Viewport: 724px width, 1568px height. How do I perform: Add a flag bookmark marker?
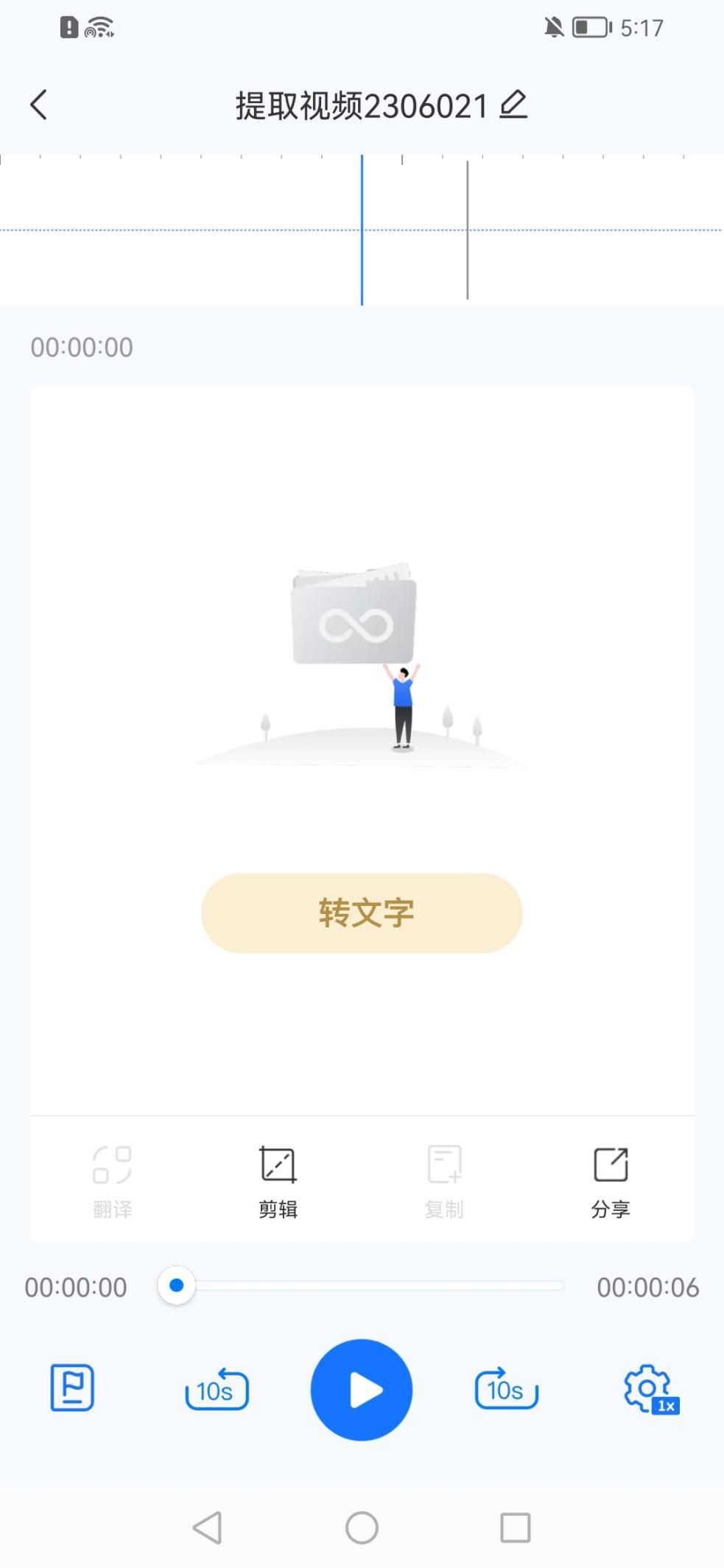pos(72,1388)
